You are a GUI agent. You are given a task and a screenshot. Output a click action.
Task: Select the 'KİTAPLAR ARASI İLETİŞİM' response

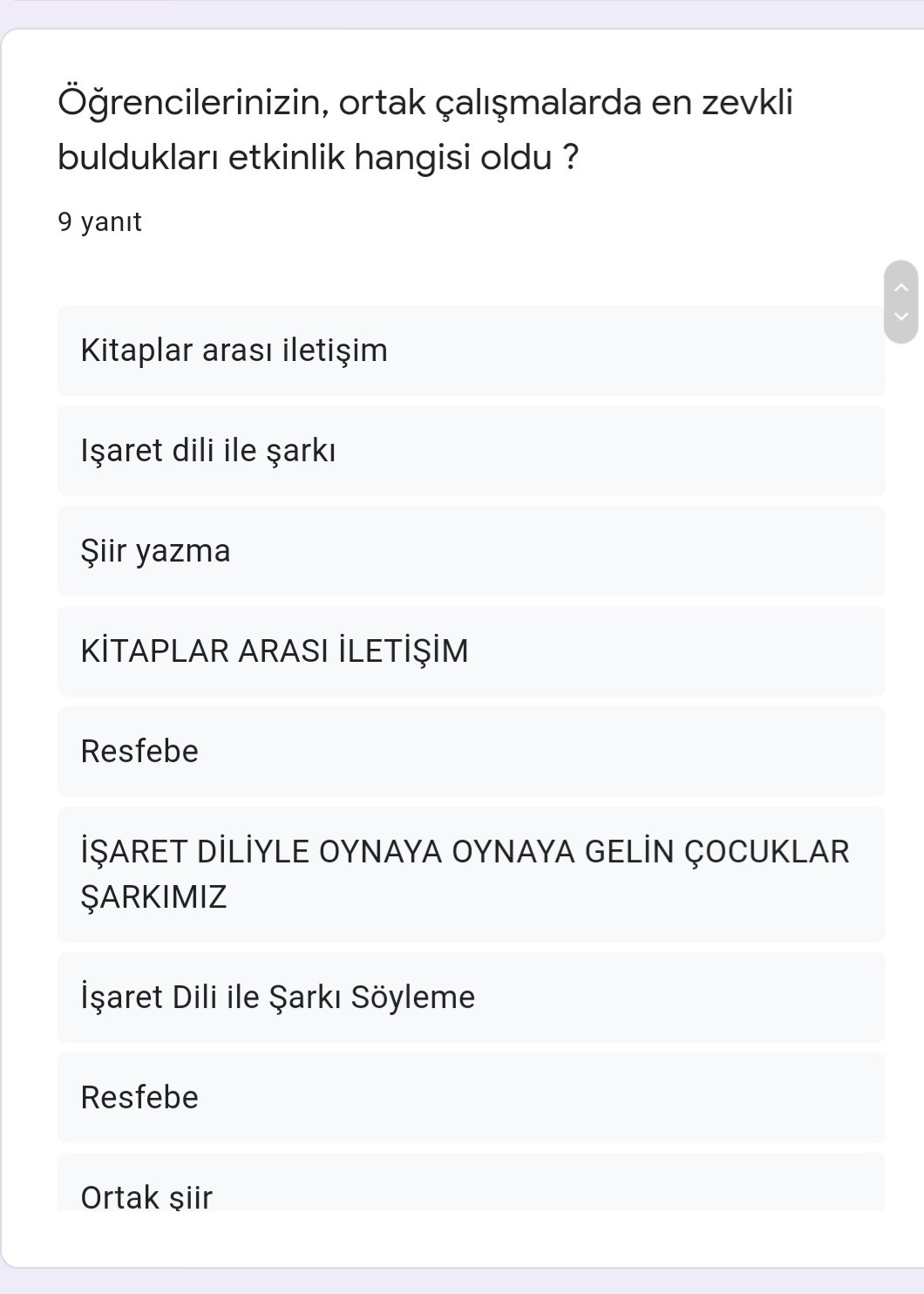[471, 650]
